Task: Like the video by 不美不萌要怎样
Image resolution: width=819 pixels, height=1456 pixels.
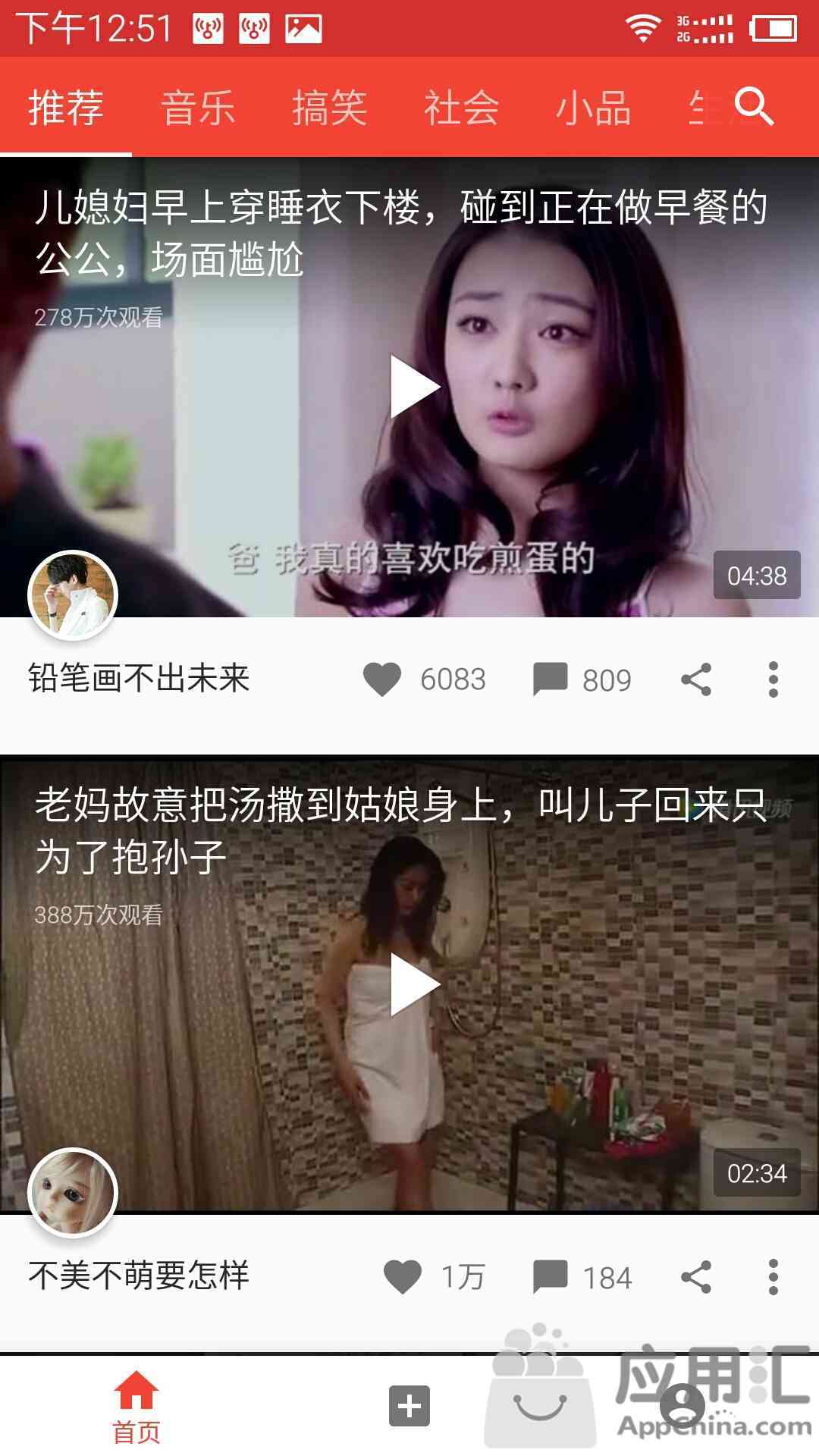Action: click(x=403, y=1276)
